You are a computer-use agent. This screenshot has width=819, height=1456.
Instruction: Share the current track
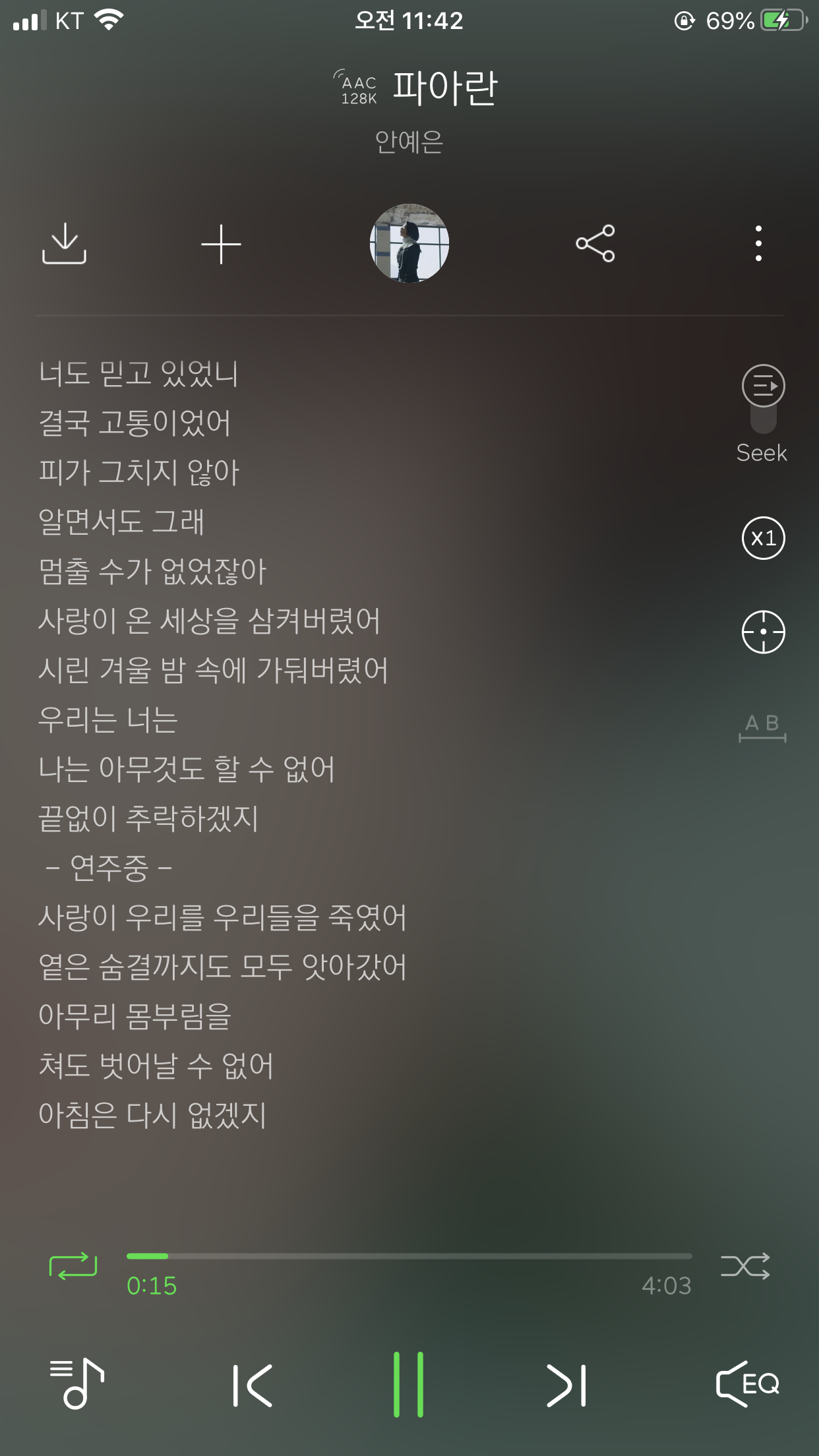[x=597, y=245]
